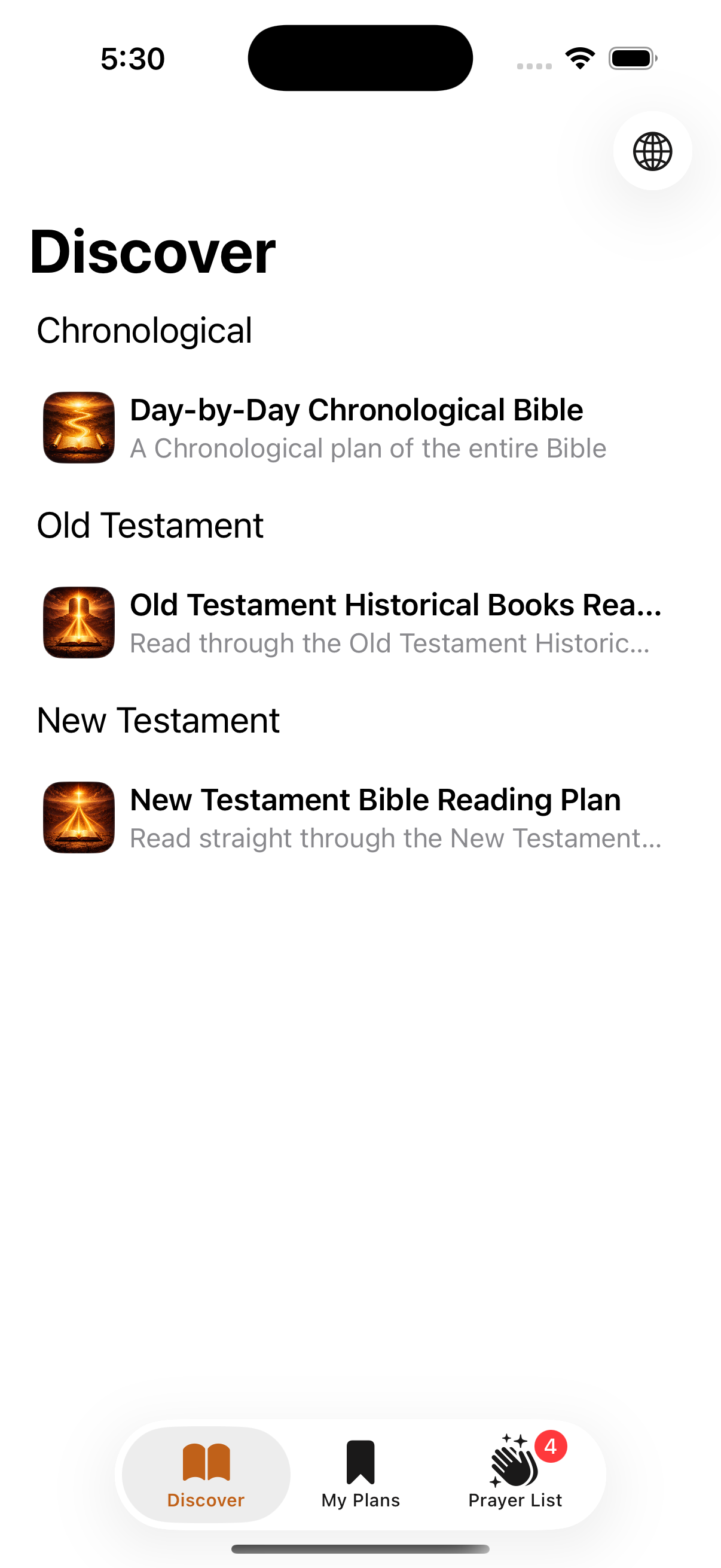Tap the clock in the status bar
The image size is (721, 1568).
point(132,58)
